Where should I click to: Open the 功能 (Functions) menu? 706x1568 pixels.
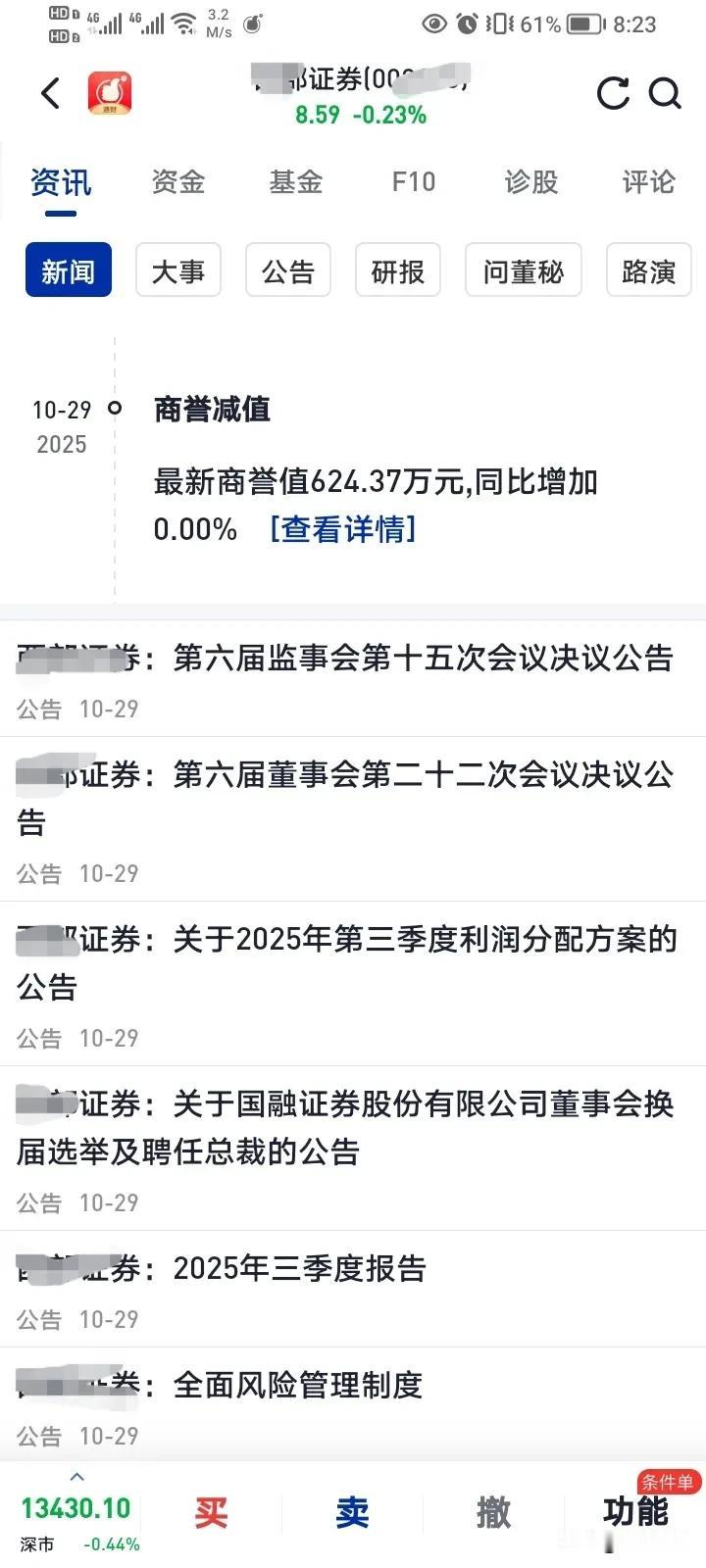[635, 1514]
